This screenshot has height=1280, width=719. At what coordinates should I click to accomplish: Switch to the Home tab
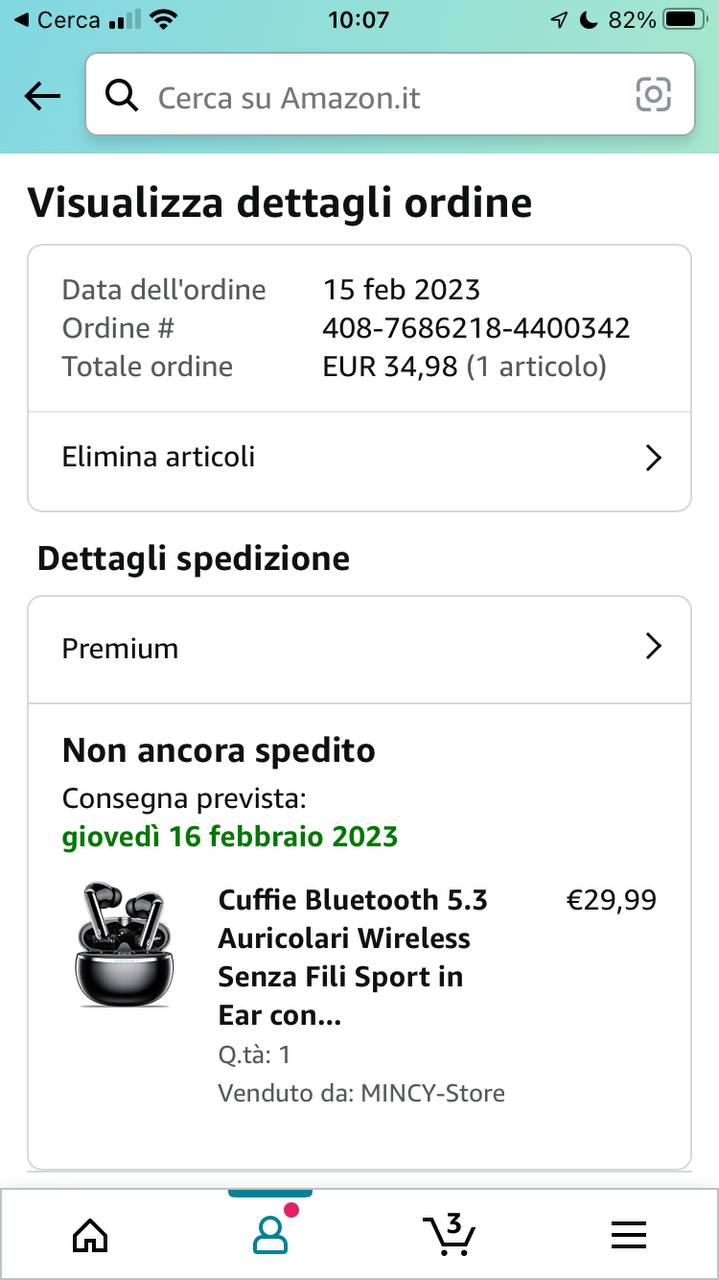(x=90, y=1236)
